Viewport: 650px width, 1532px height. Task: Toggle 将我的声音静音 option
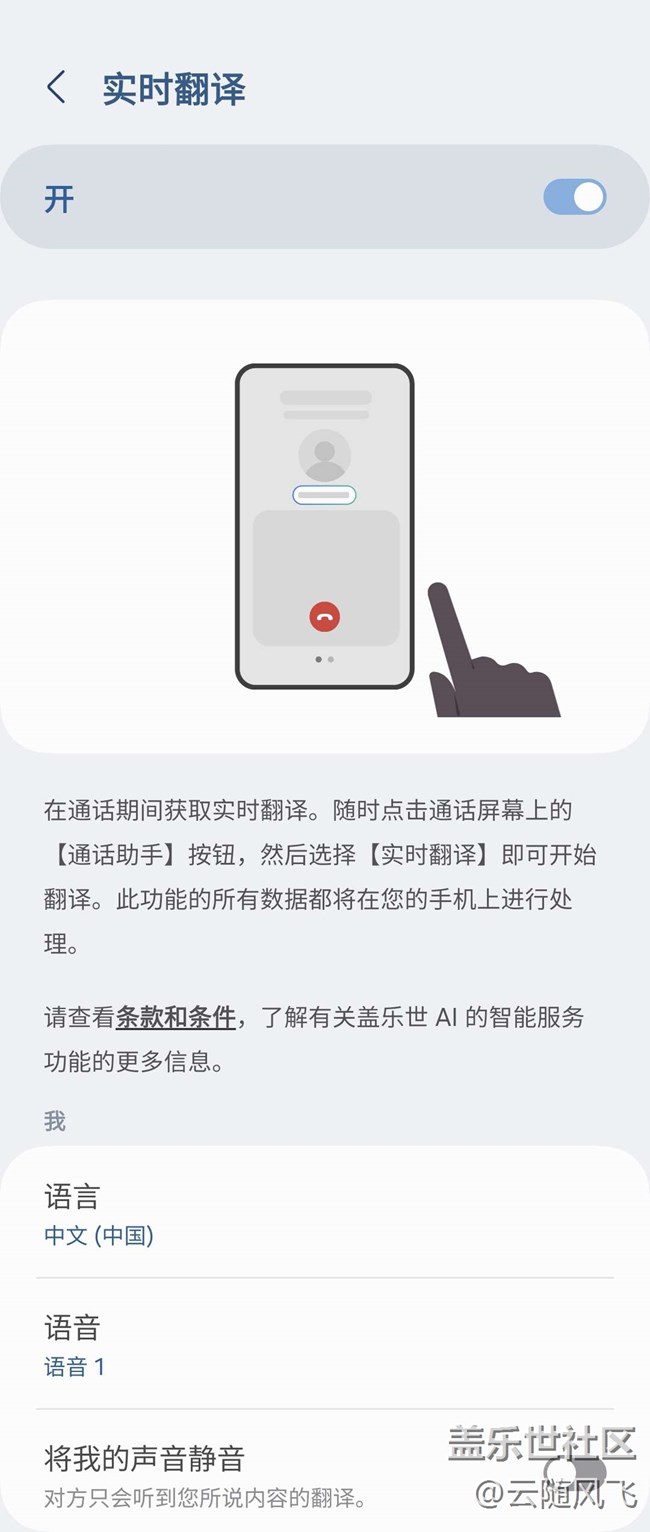(574, 1471)
